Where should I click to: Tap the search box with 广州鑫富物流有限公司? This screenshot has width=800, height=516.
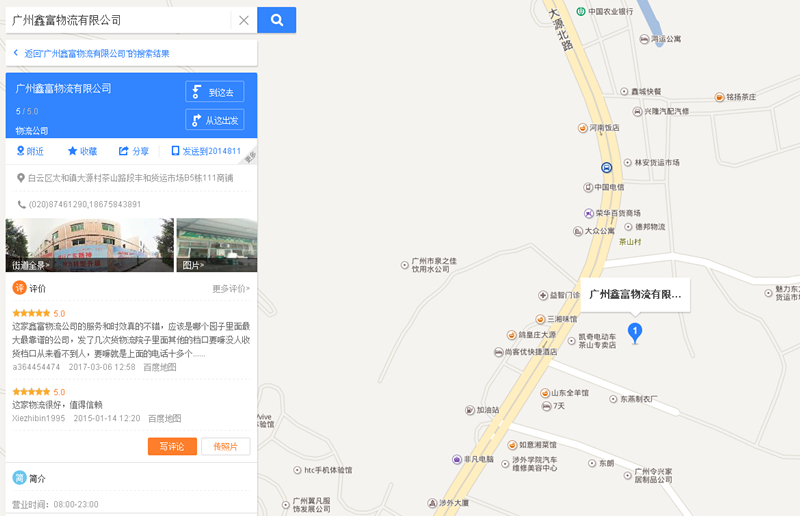[120, 20]
